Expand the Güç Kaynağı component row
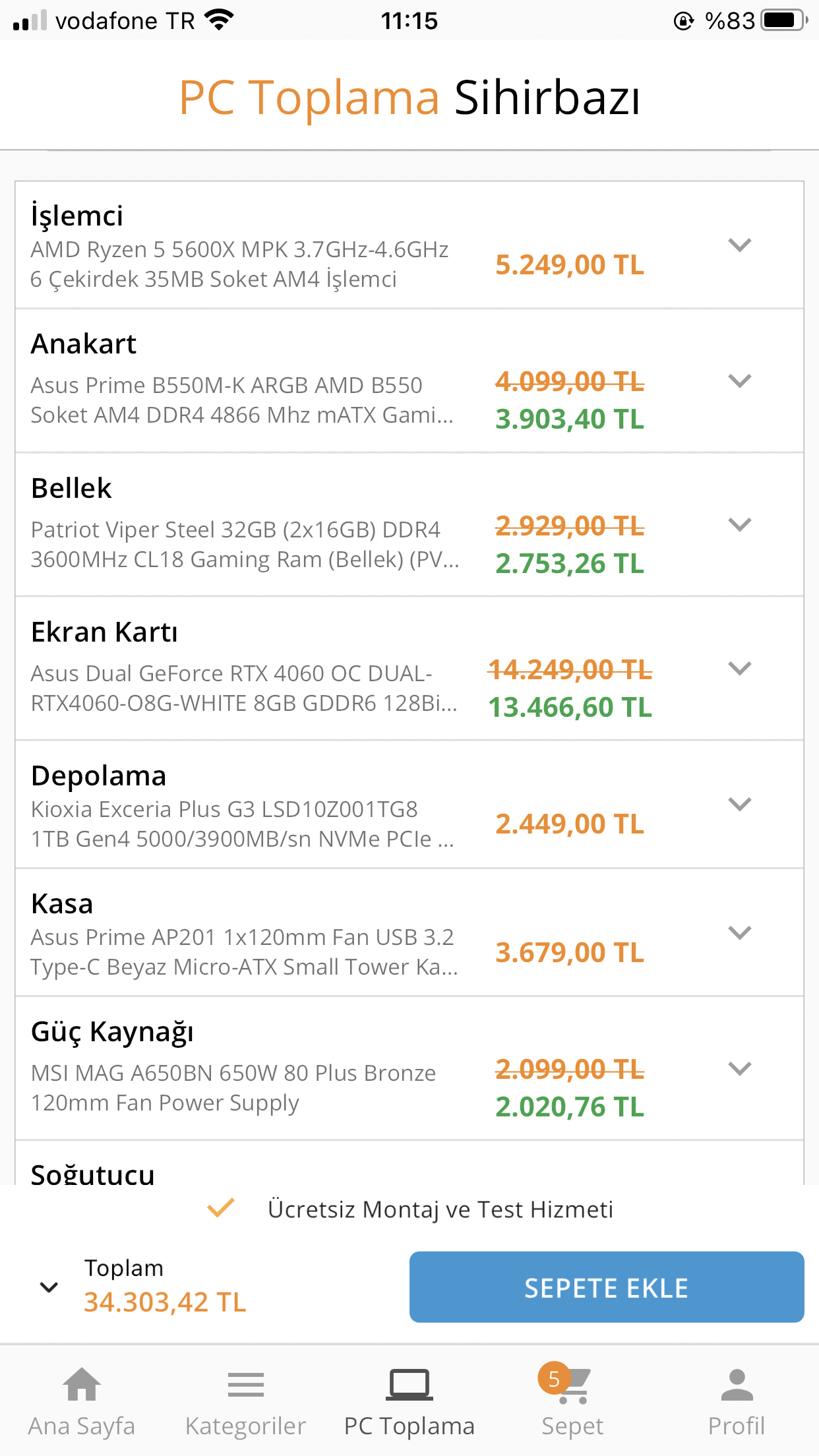The image size is (819, 1456). tap(739, 1068)
